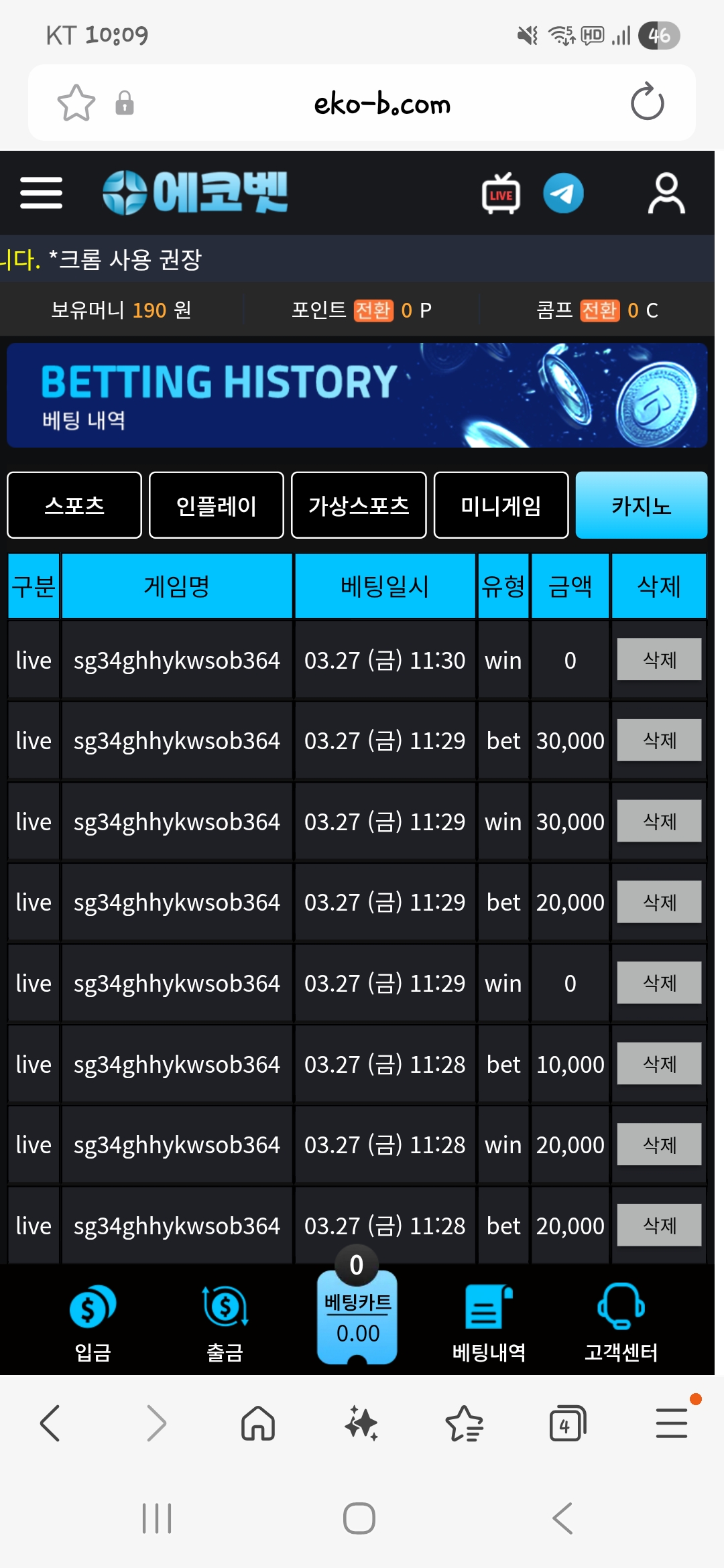Switch to the 인플레이 tab
Image resolution: width=724 pixels, height=1568 pixels.
tap(217, 505)
